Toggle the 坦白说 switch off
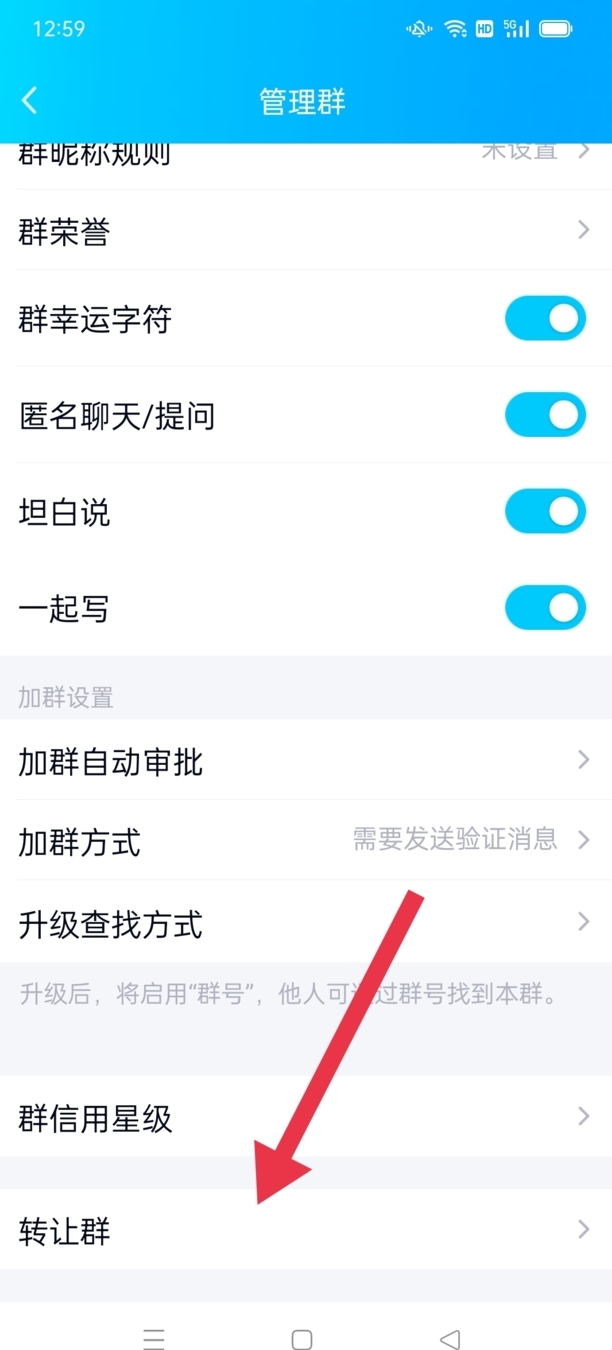Screen dimensions: 612x1350 (x=545, y=512)
